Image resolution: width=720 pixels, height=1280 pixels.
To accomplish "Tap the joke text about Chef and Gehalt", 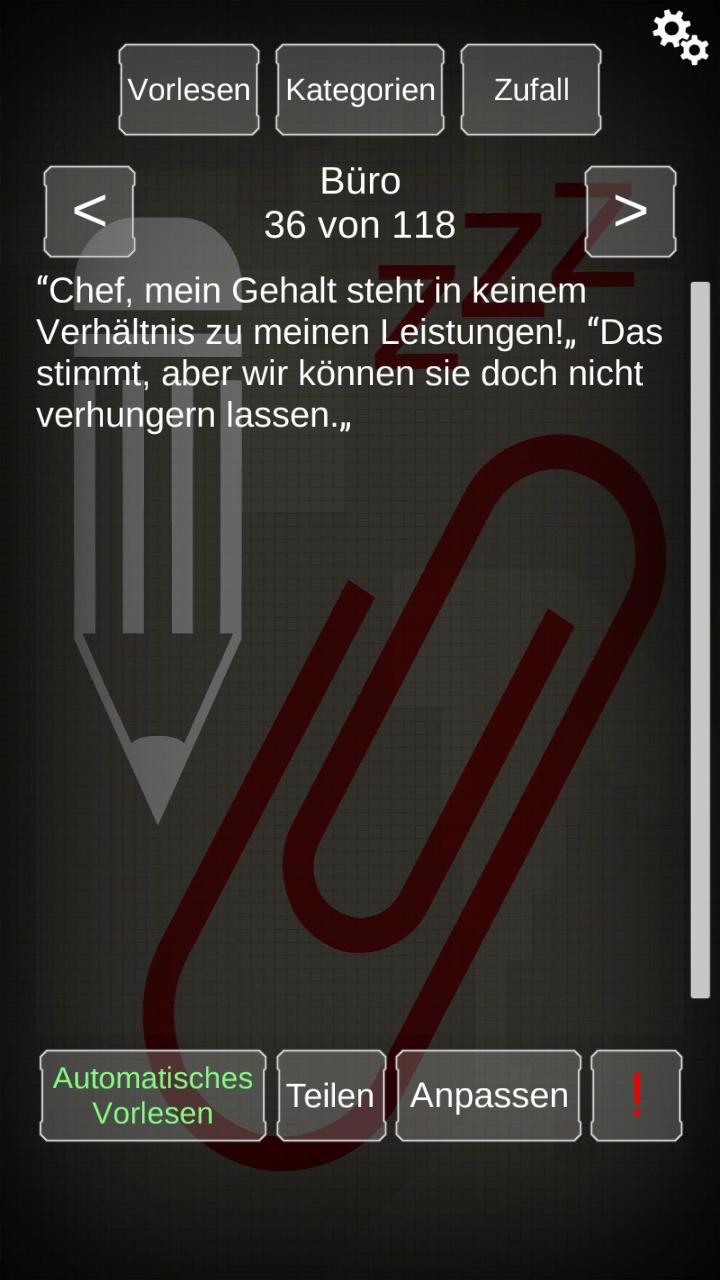I will pos(350,350).
